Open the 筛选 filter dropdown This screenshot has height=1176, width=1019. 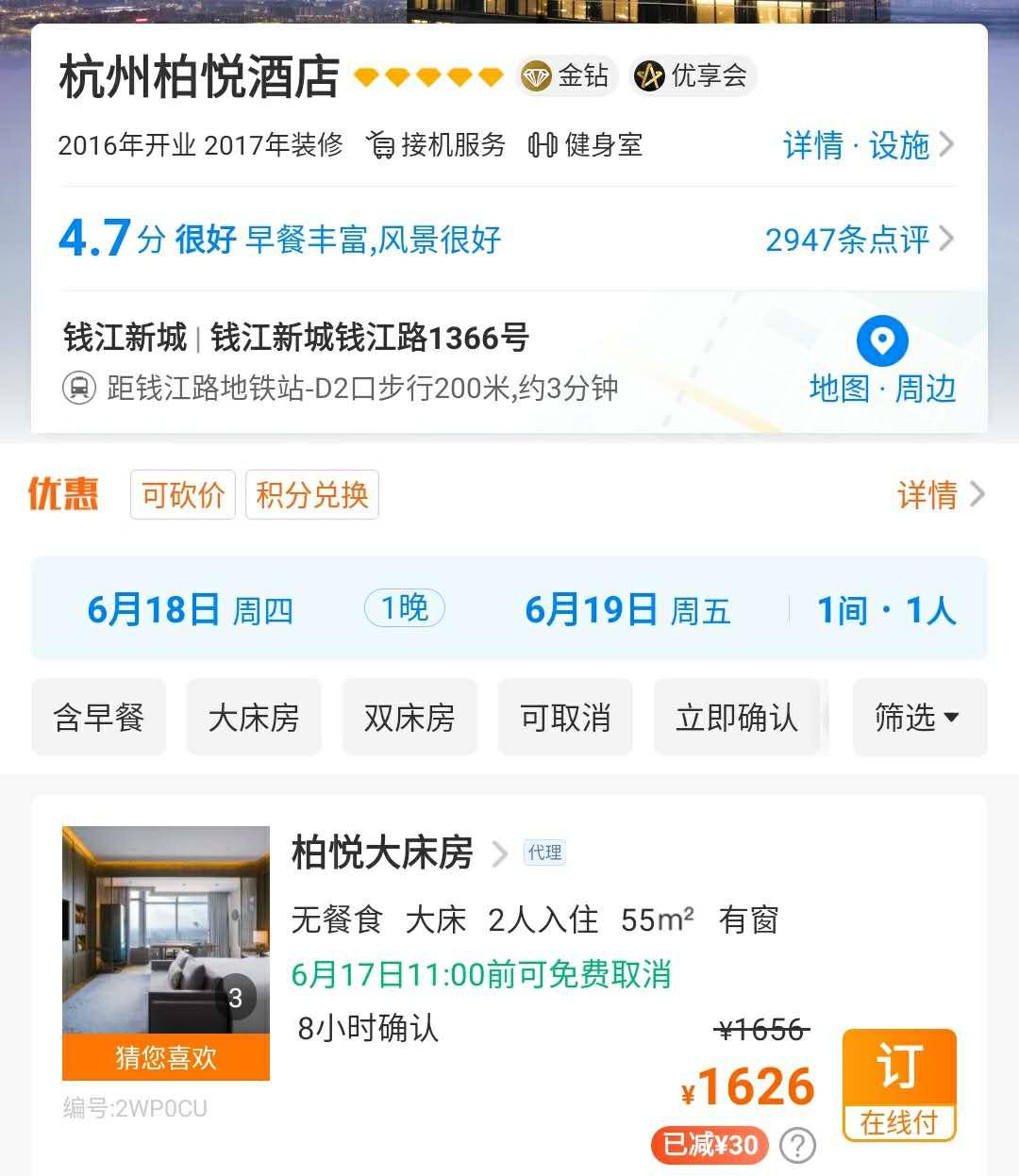(x=918, y=718)
